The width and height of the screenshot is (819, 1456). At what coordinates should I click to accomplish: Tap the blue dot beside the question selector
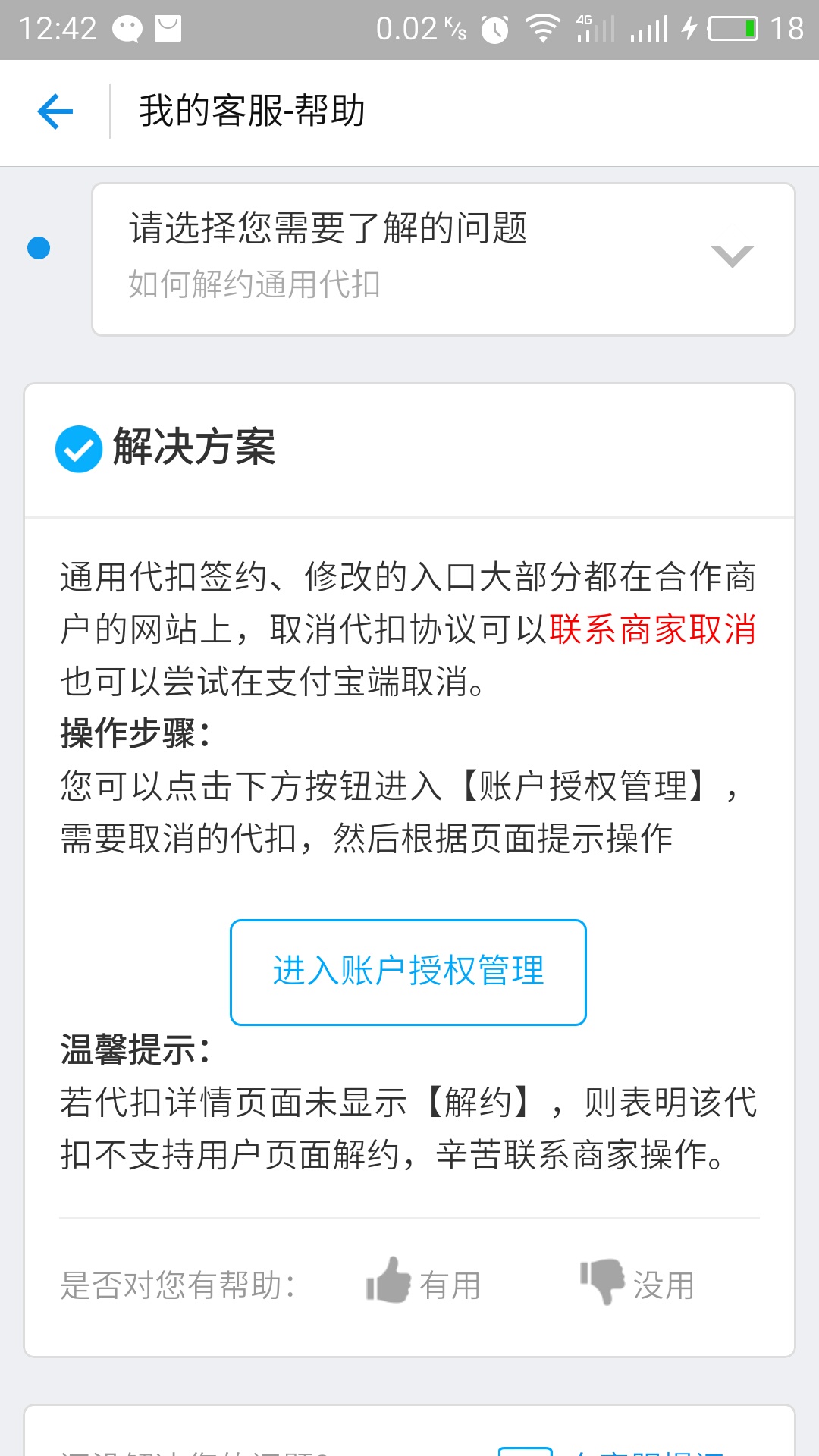pyautogui.click(x=38, y=246)
